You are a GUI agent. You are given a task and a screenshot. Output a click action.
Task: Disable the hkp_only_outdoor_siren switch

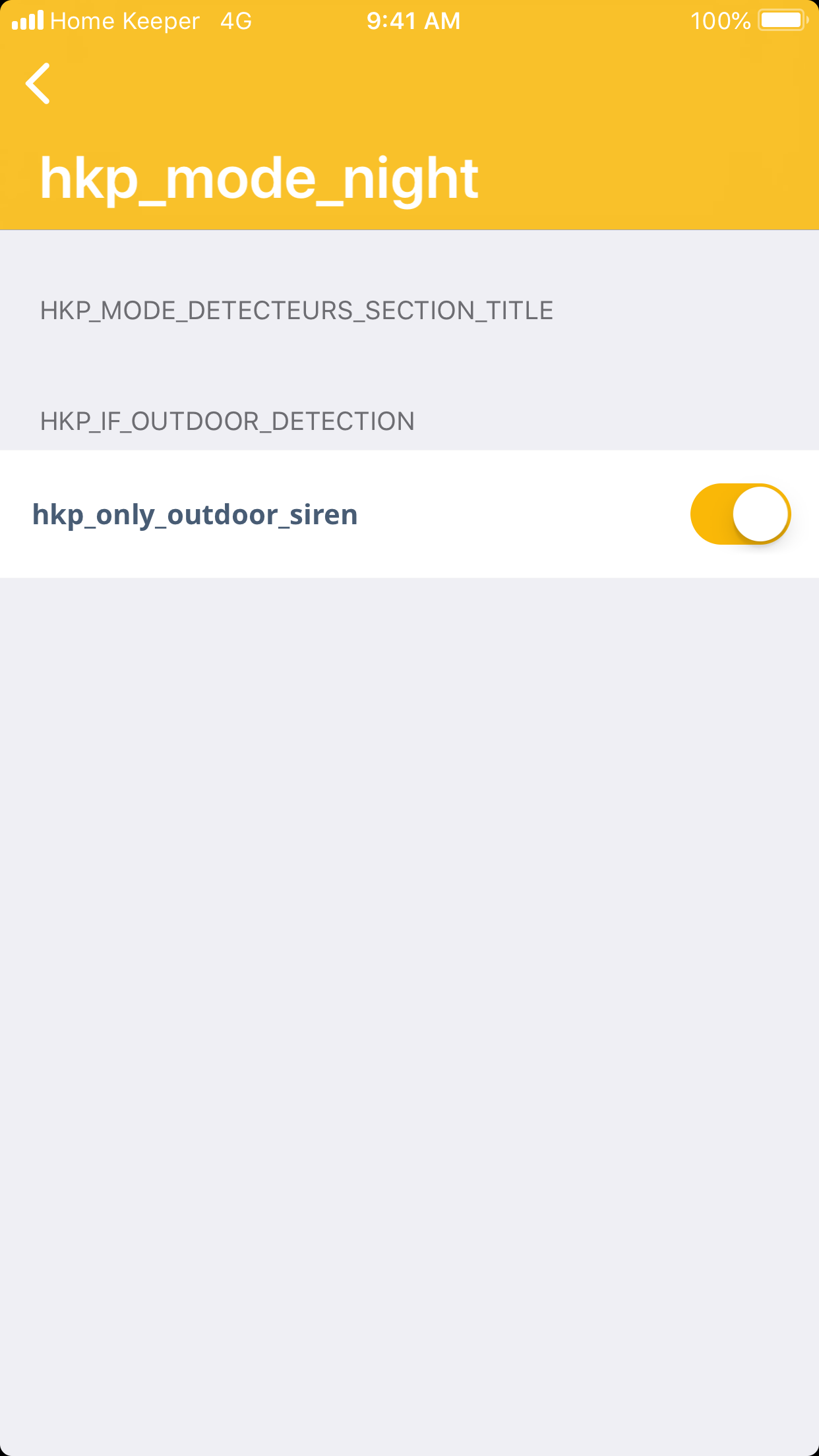pyautogui.click(x=740, y=514)
